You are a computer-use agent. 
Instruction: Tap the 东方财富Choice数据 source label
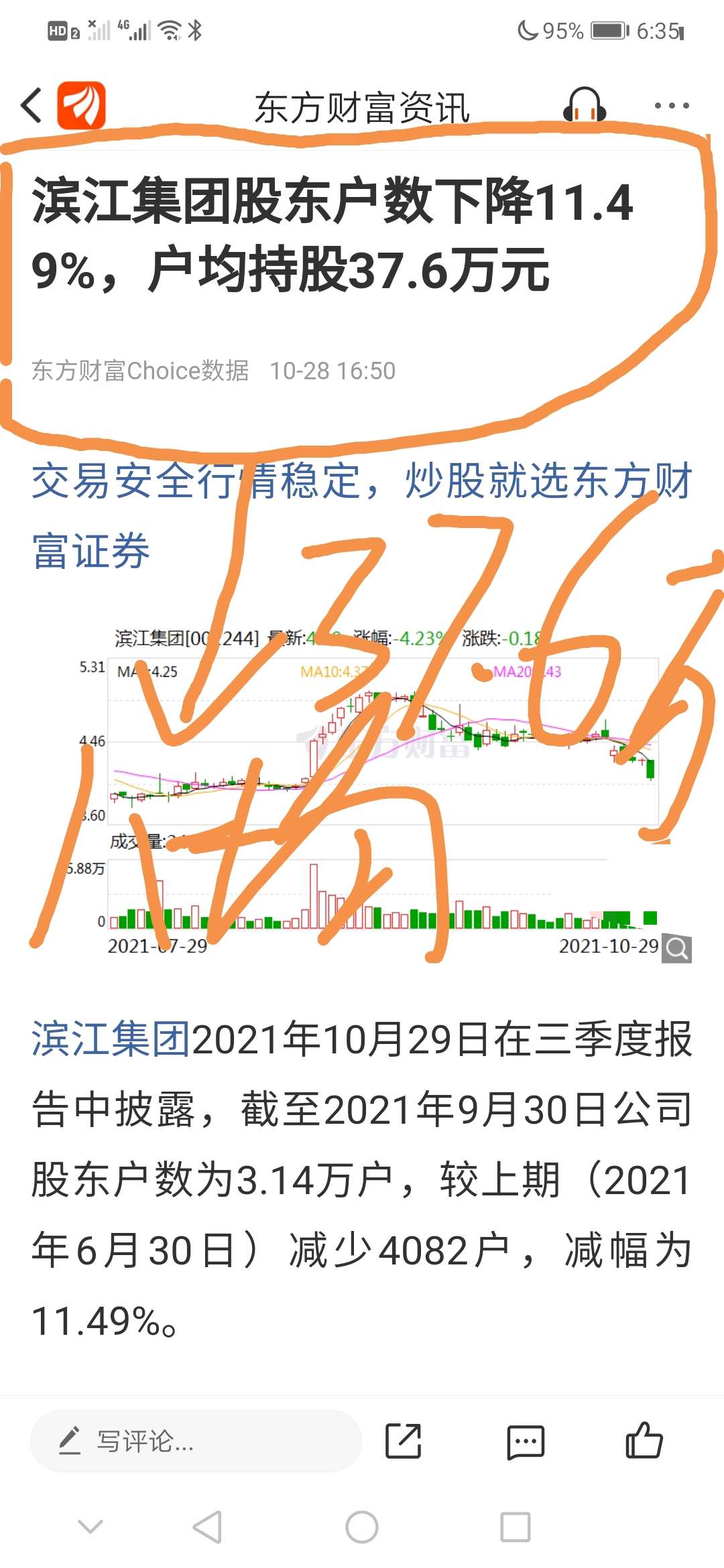141,371
